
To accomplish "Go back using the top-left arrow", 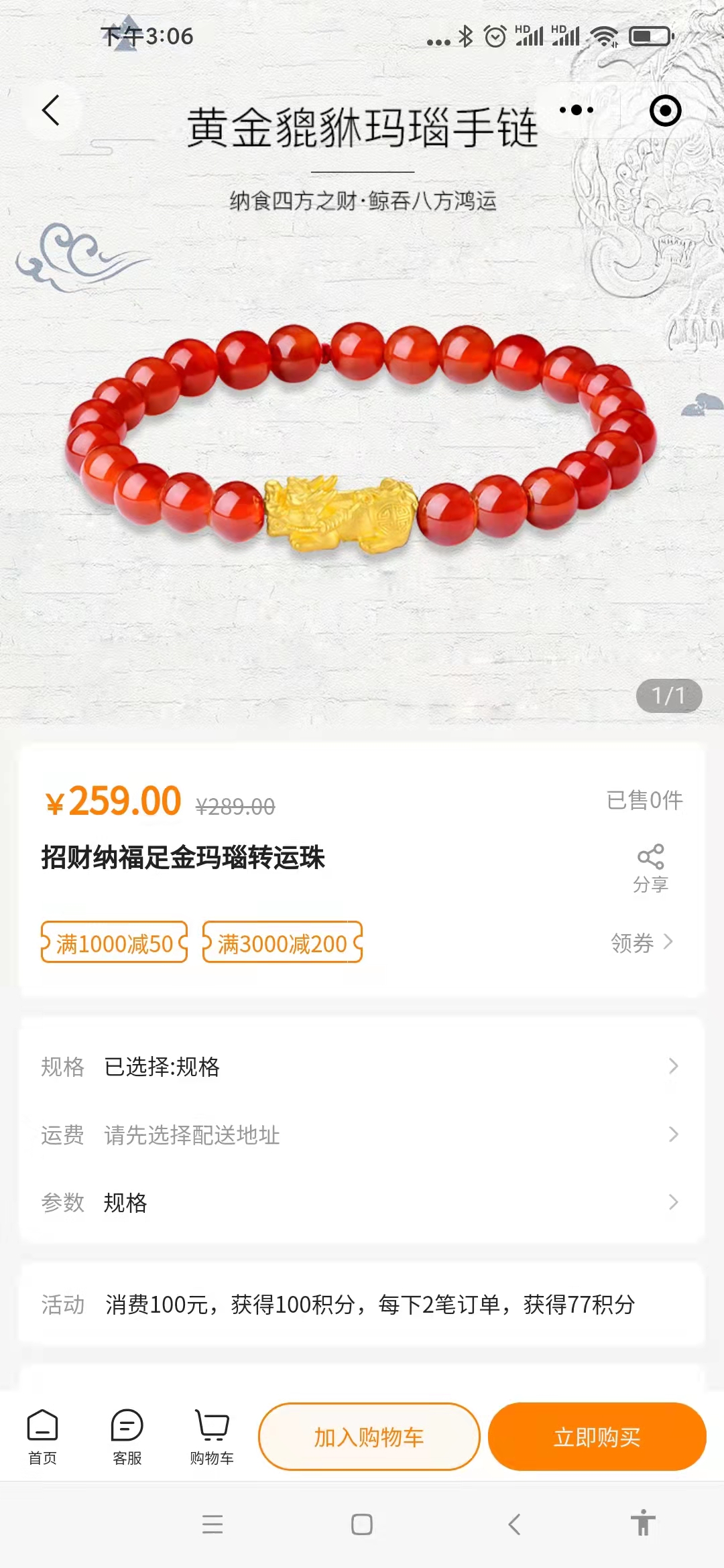I will pyautogui.click(x=52, y=111).
